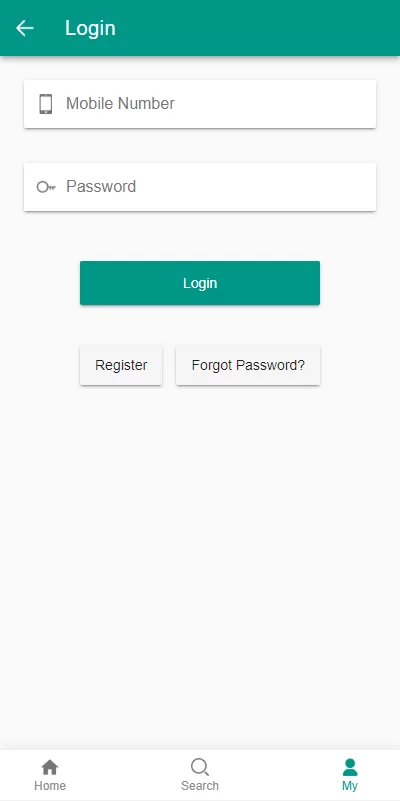Screen dimensions: 400x801
Task: Open the Register option
Action: [x=121, y=365]
